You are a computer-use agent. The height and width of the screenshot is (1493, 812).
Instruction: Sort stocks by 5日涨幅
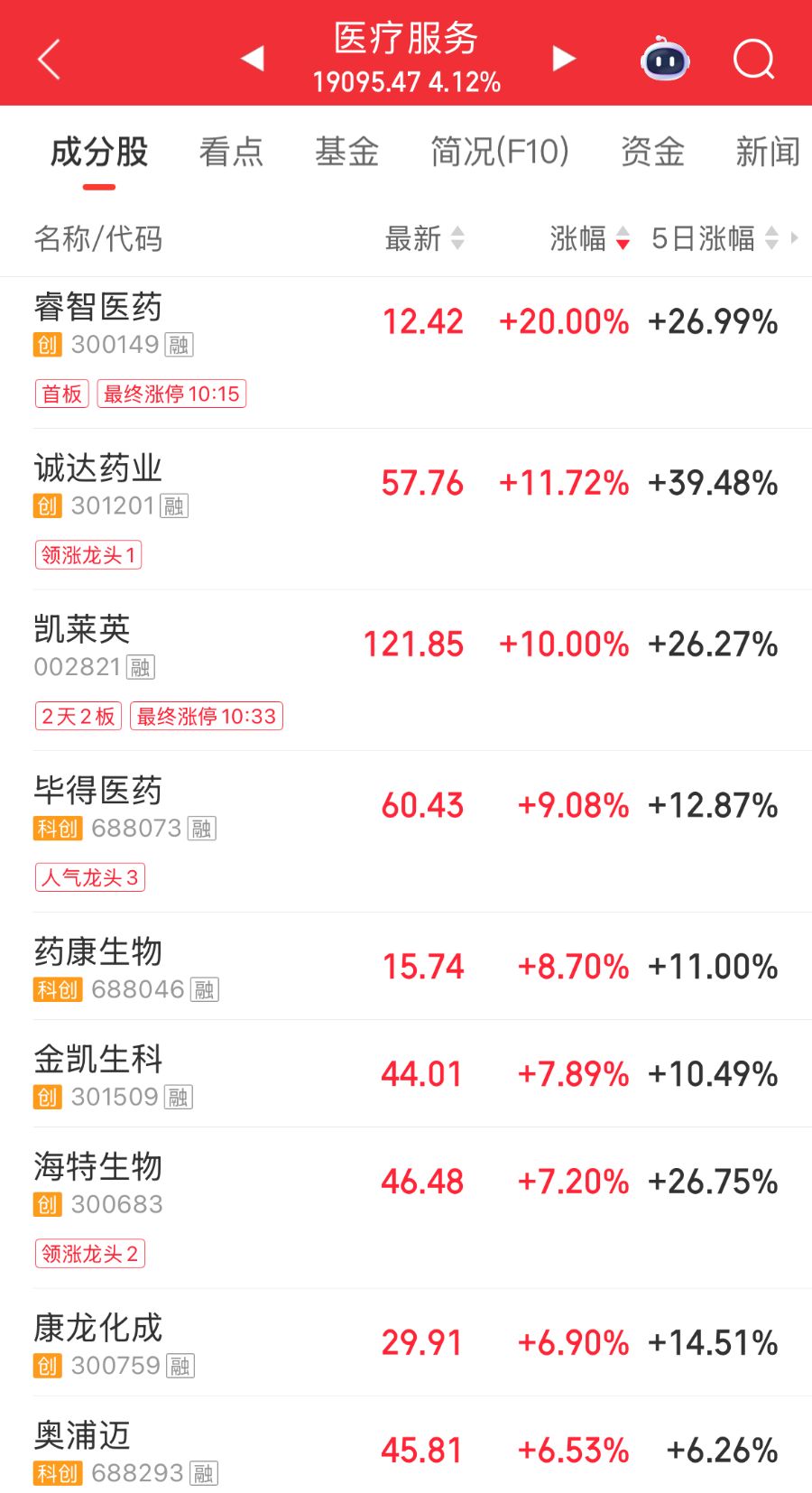pyautogui.click(x=714, y=238)
